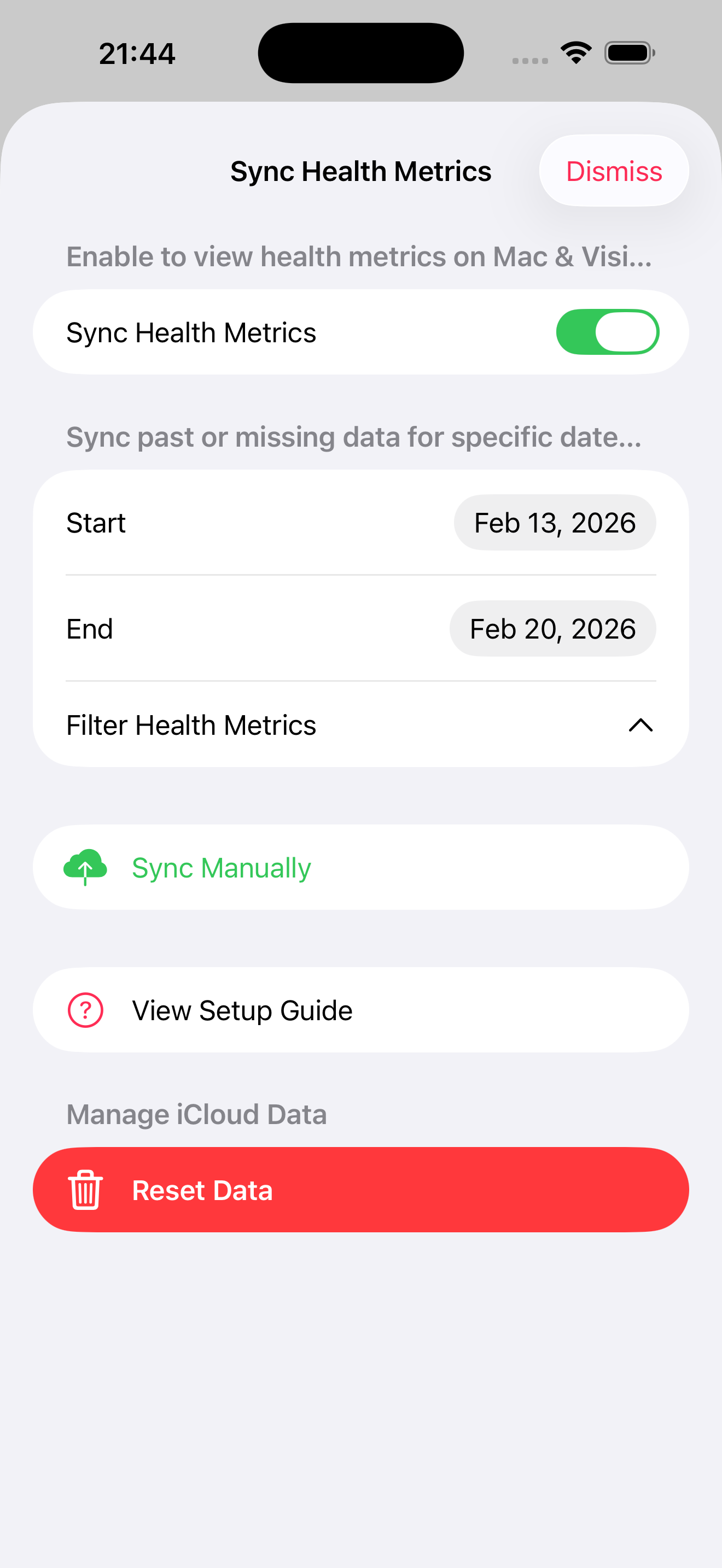Image resolution: width=722 pixels, height=1568 pixels.
Task: Tap the Sync Health Metrics title
Action: (x=360, y=171)
